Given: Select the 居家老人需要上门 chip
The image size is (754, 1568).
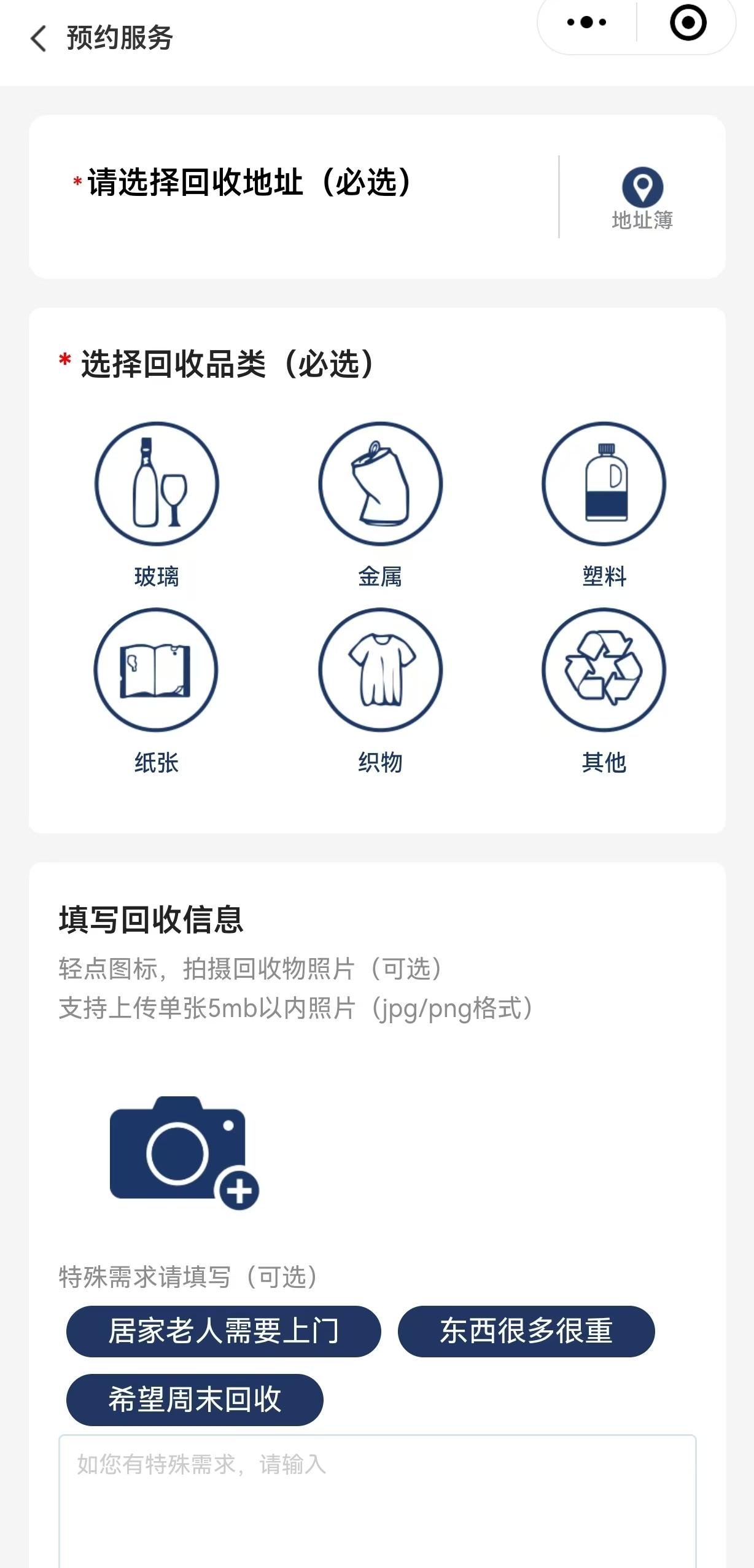Looking at the screenshot, I should click(223, 1331).
